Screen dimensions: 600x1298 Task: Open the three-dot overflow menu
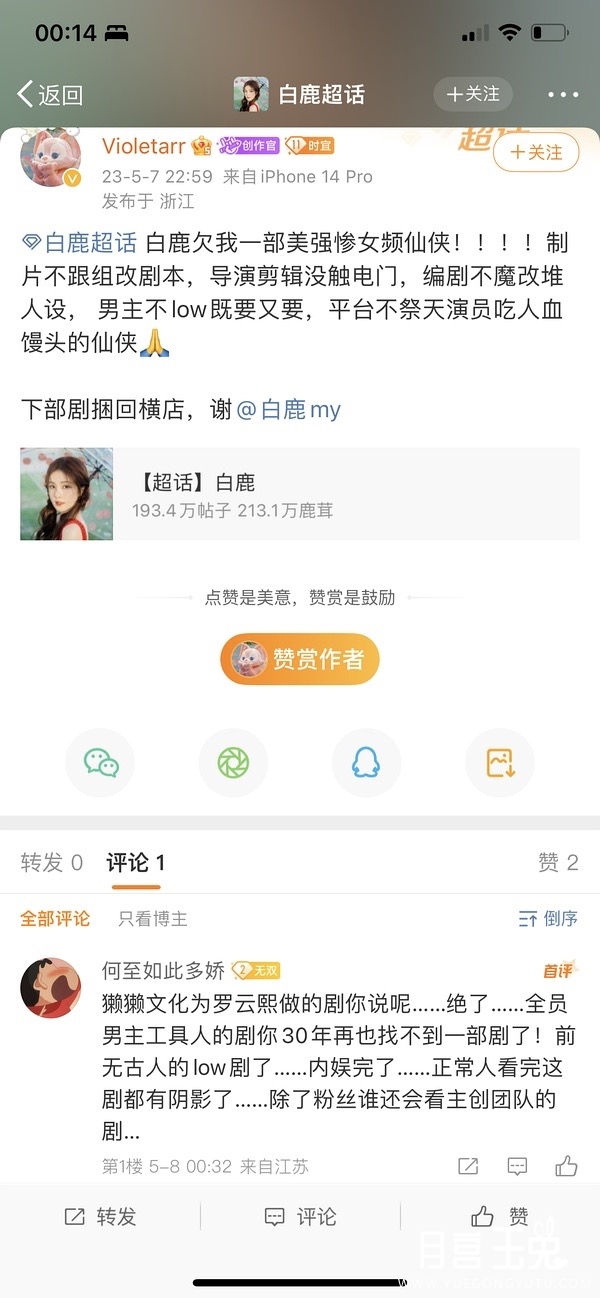563,95
